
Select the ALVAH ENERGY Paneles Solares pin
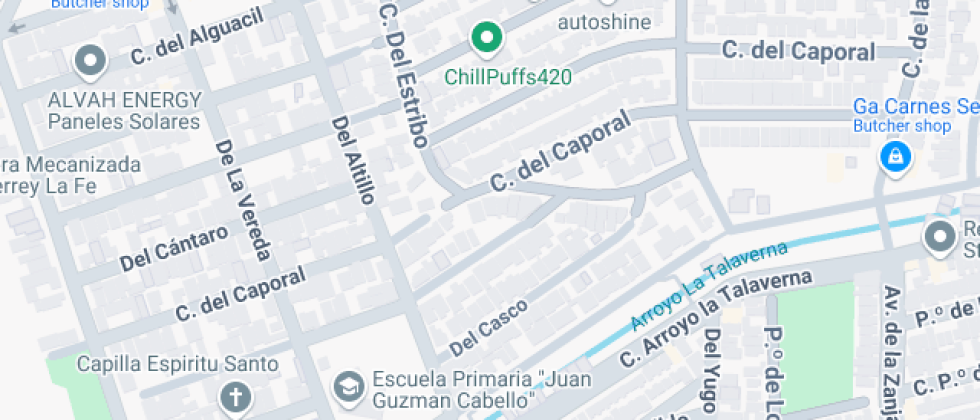[91, 62]
